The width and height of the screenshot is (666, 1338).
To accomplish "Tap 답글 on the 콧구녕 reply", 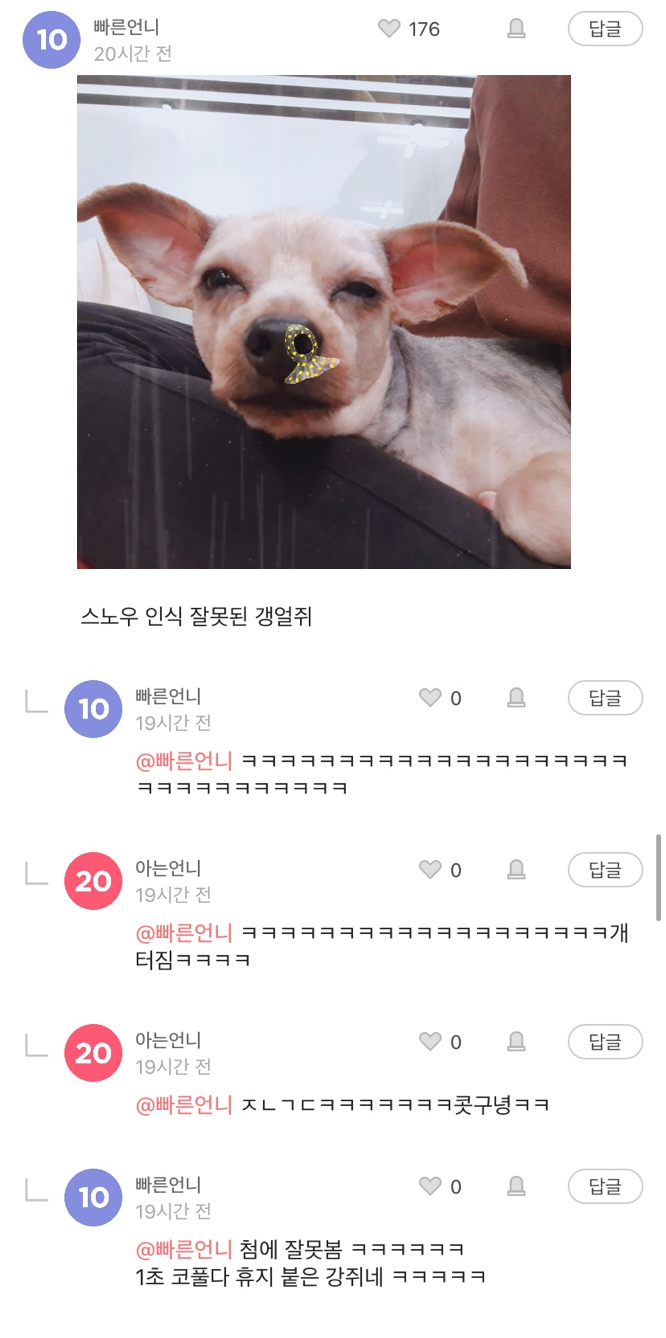I will (605, 1042).
